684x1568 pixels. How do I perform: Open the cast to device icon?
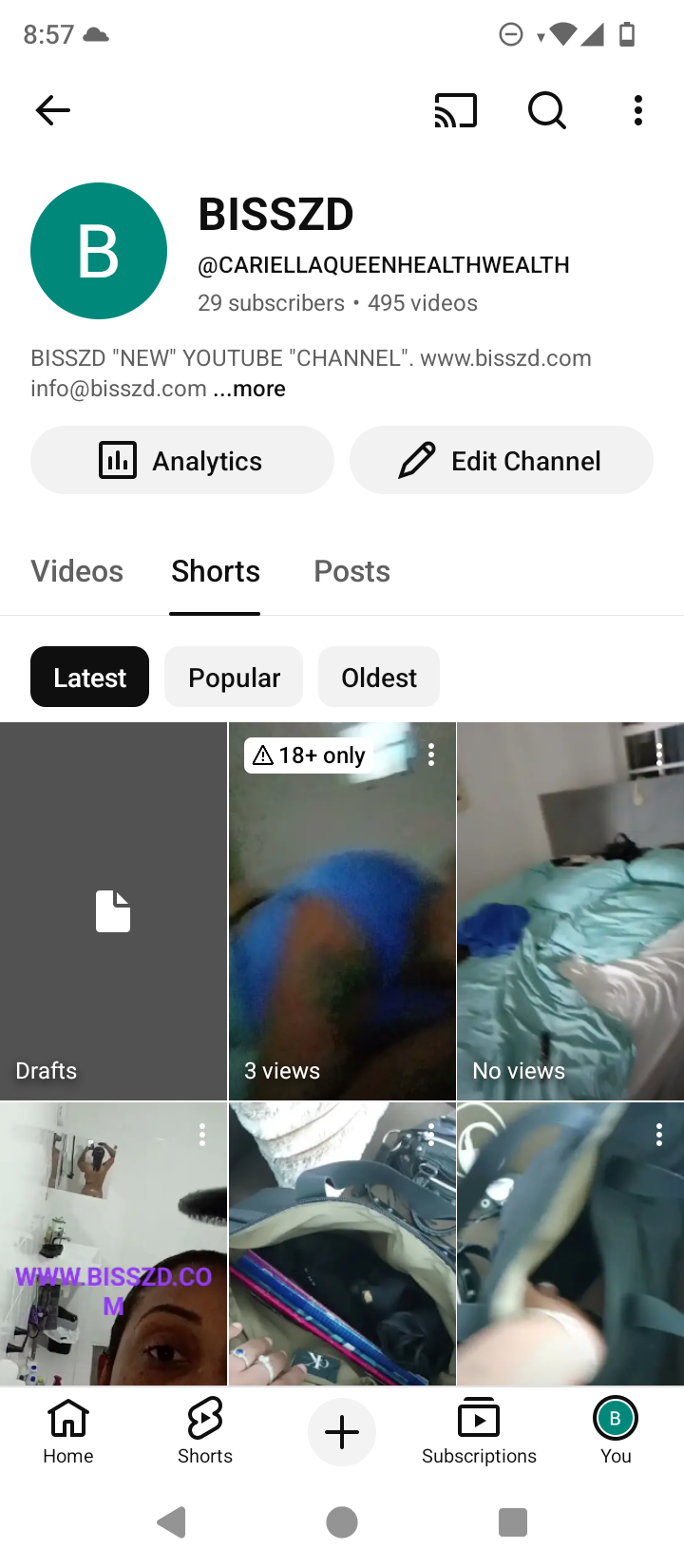point(456,110)
